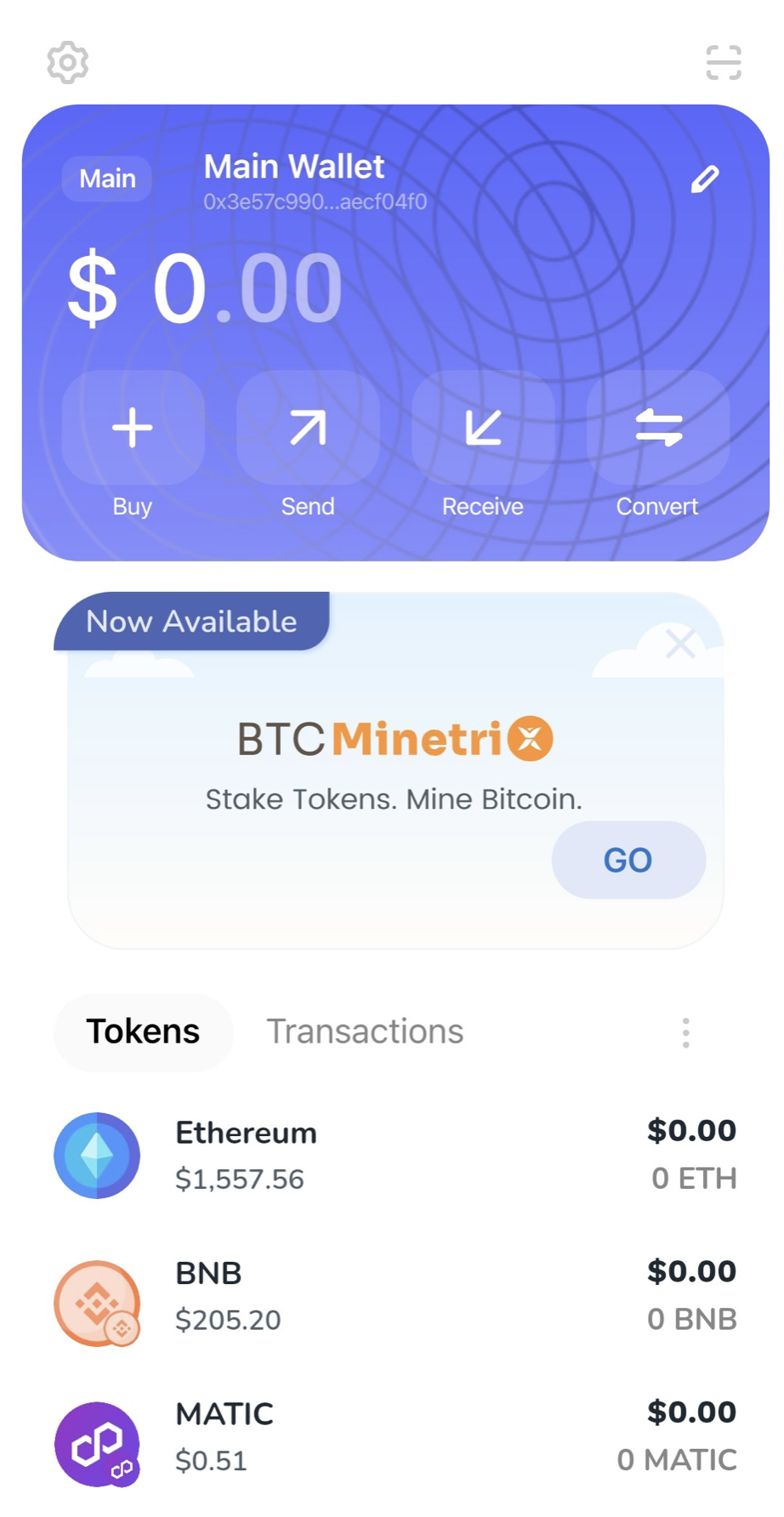This screenshot has width=784, height=1517.
Task: Tap GO on the Minetrix banner
Action: [x=628, y=860]
